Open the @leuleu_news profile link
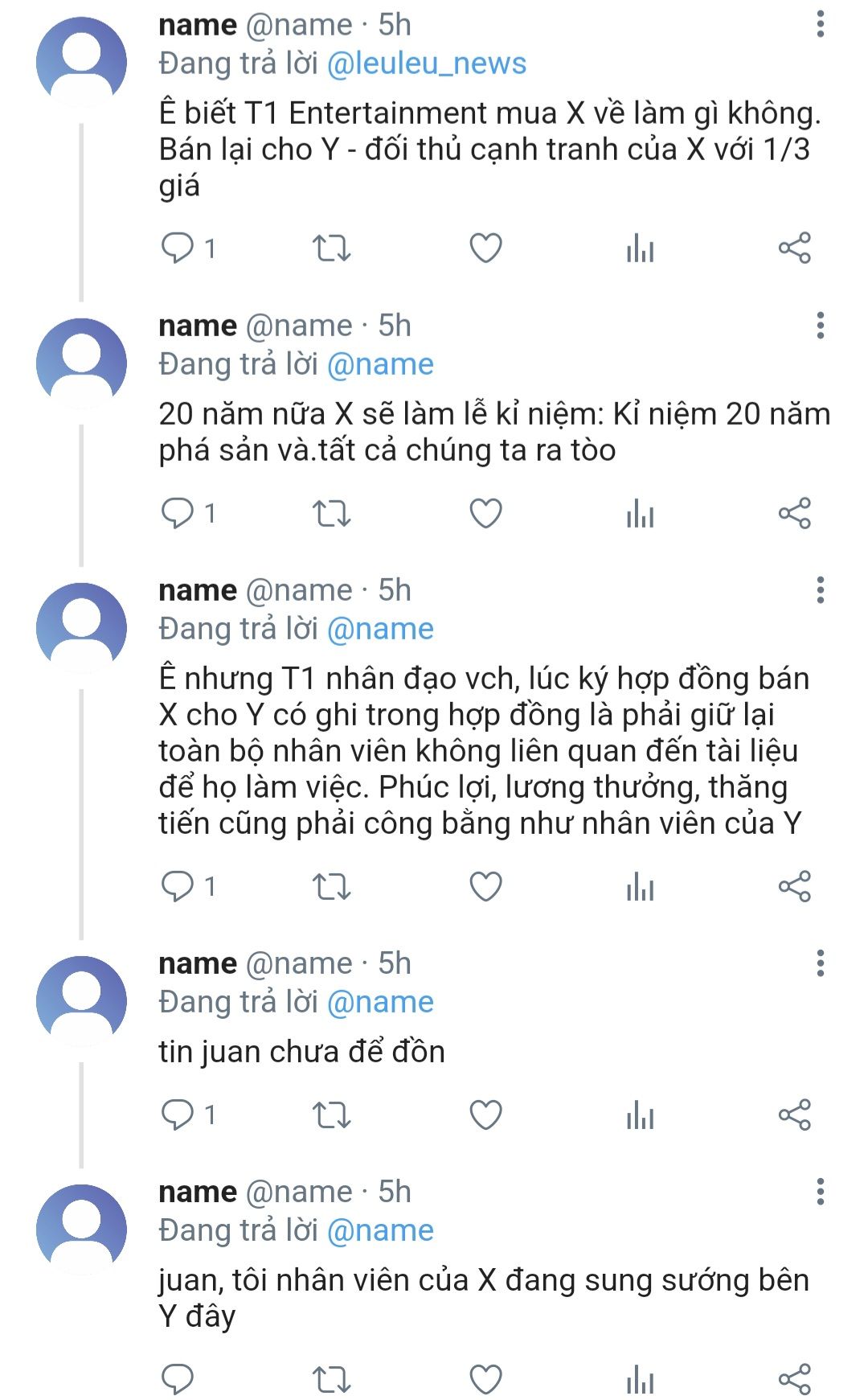Image resolution: width=868 pixels, height=1400 pixels. point(426,64)
